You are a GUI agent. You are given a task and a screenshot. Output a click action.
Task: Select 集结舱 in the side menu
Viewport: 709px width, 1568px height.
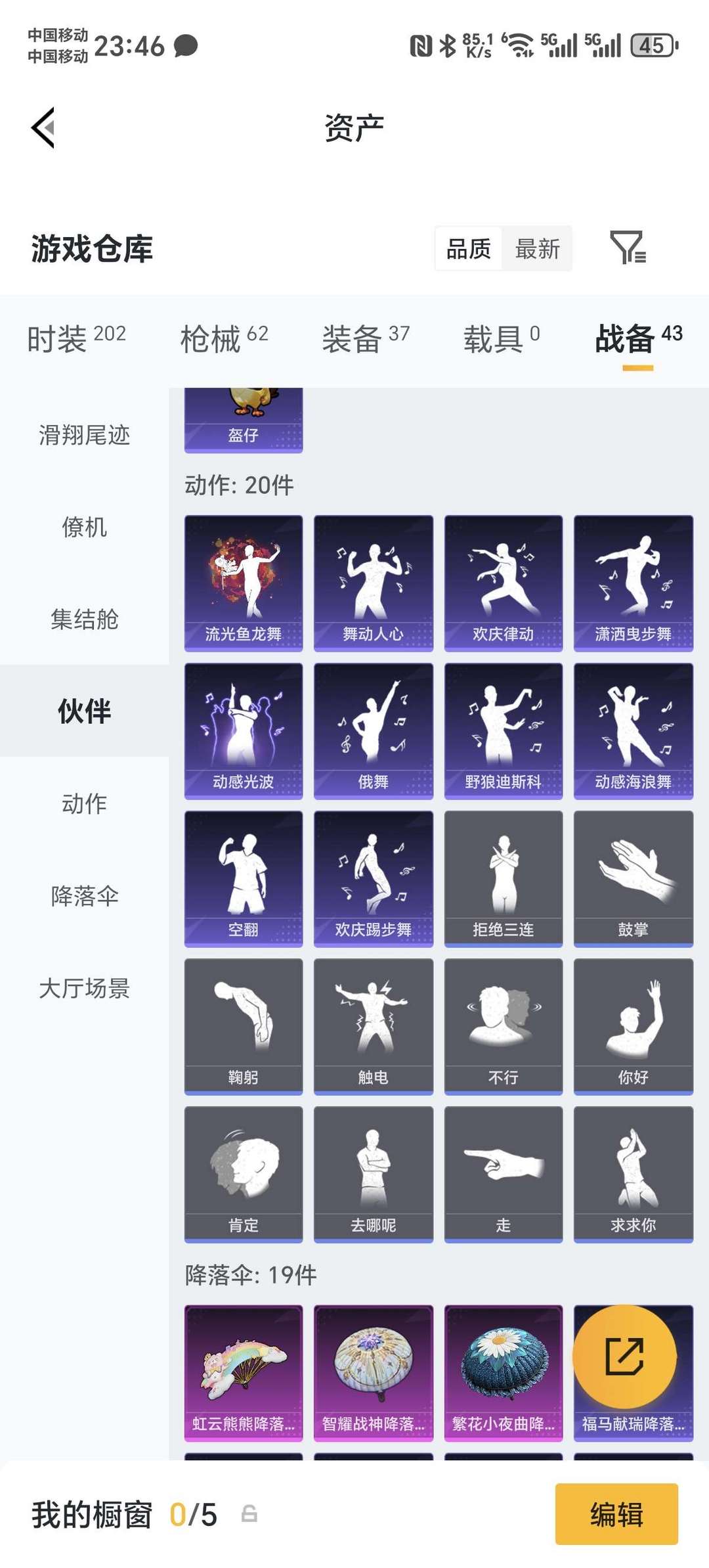click(84, 619)
